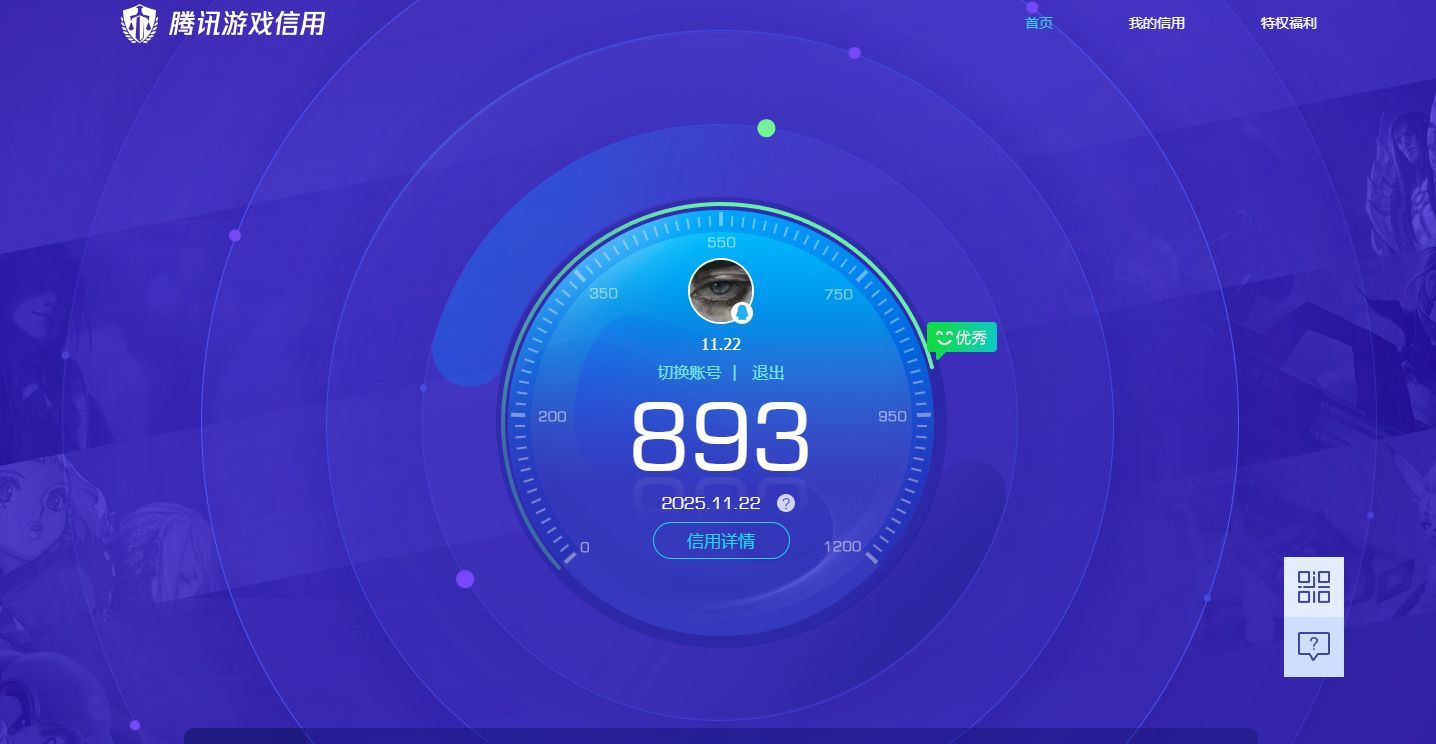Log out via 退出
The image size is (1436, 744).
[x=768, y=373]
